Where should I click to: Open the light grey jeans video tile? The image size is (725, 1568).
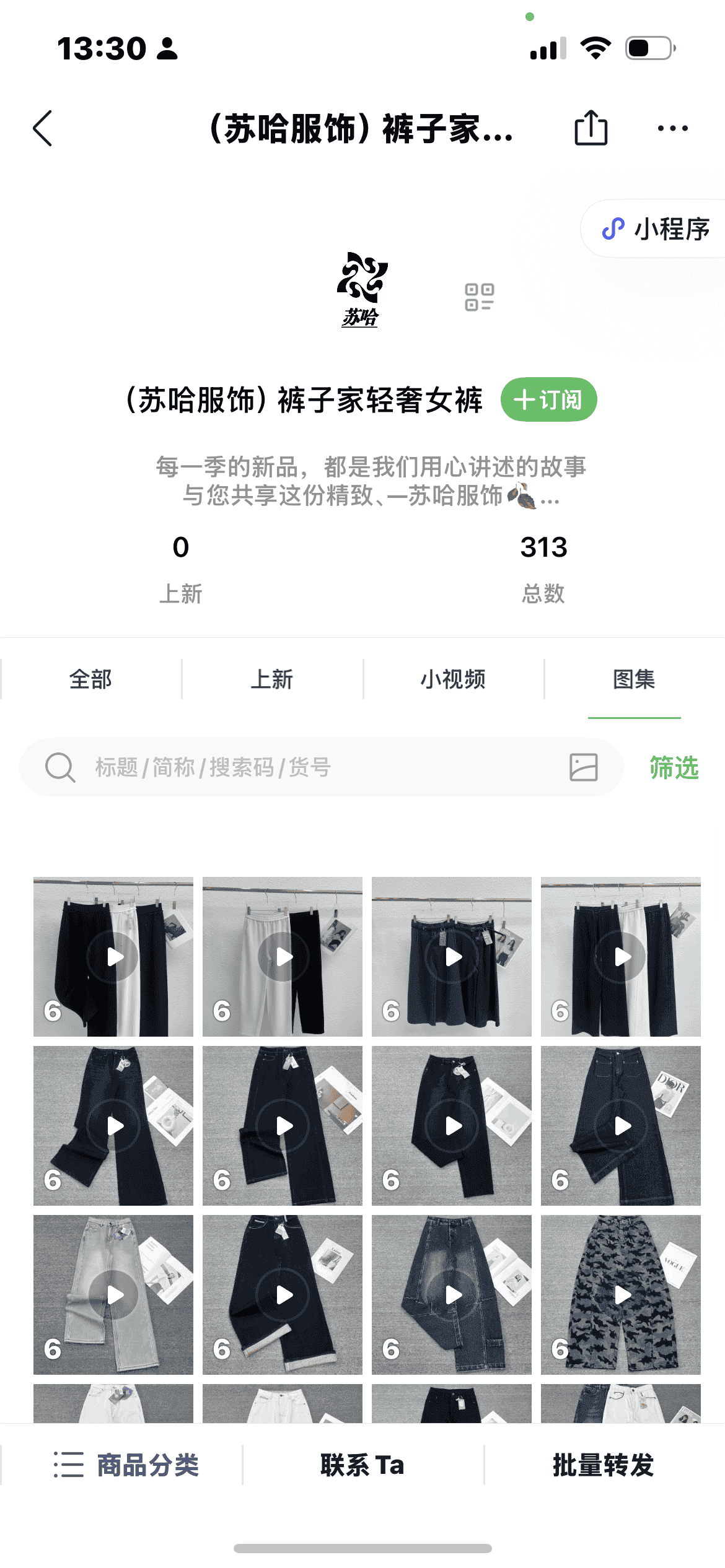(113, 1294)
